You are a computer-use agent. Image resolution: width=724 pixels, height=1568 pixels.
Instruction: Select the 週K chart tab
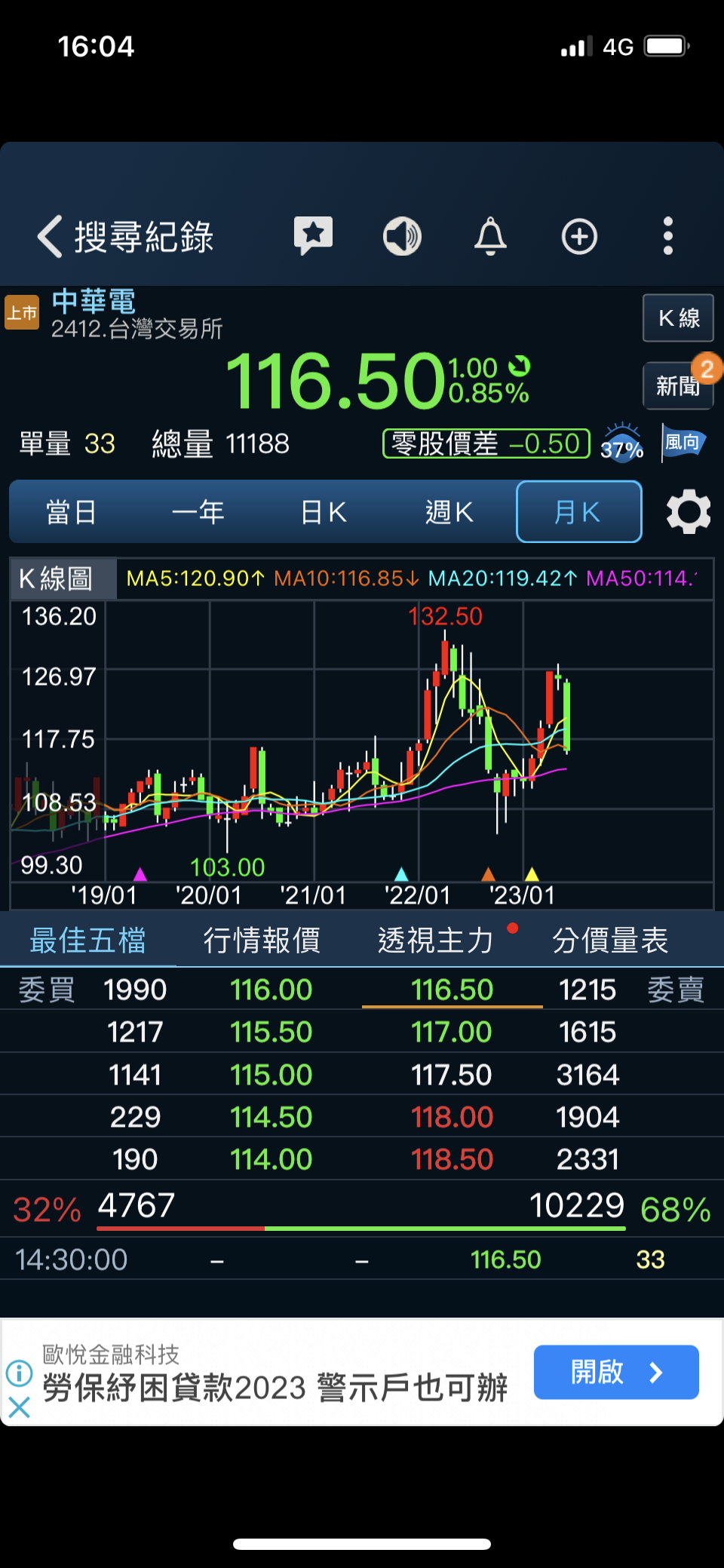[449, 512]
